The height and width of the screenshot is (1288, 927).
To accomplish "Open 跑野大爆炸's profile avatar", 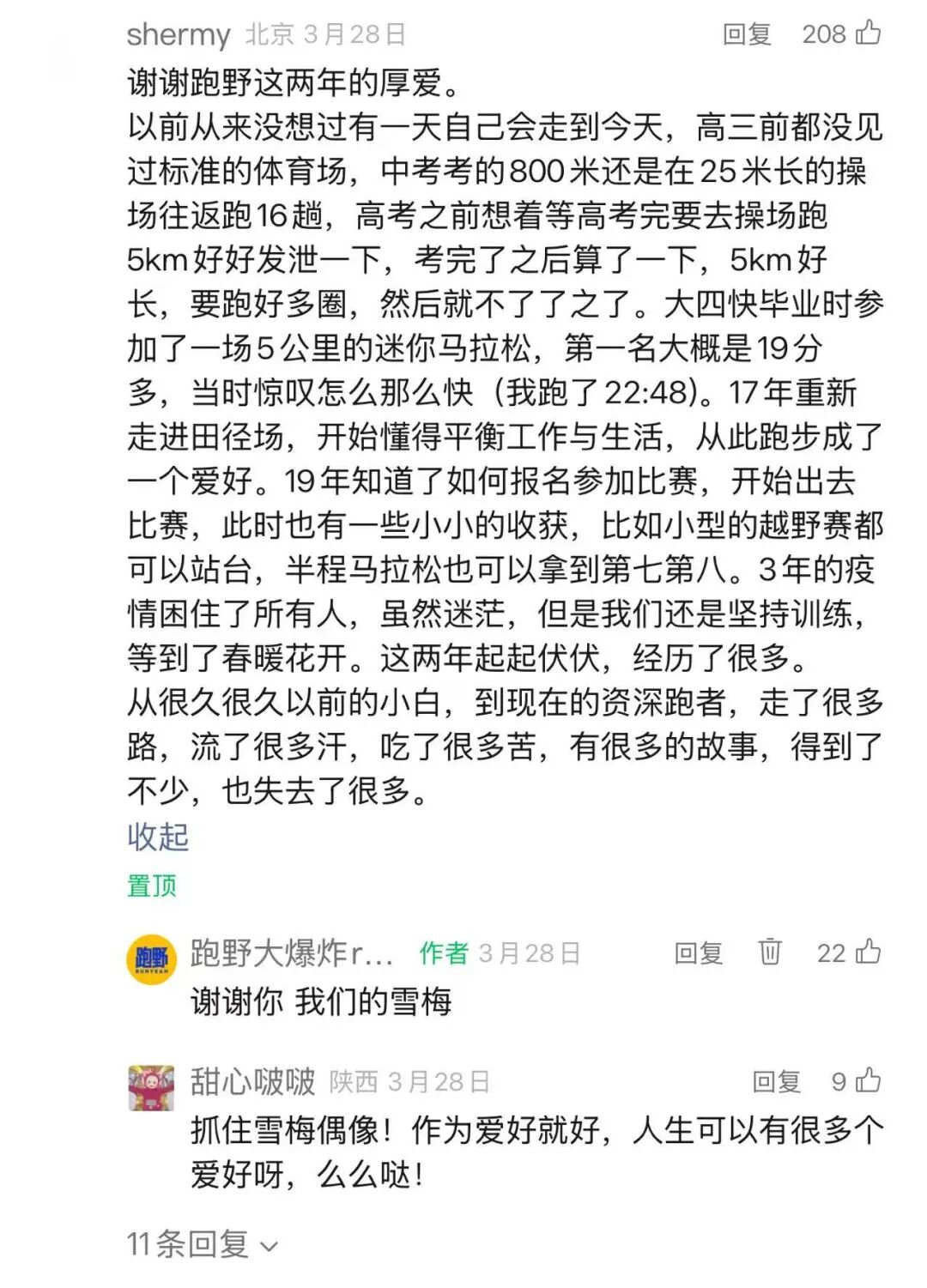I will tap(152, 959).
